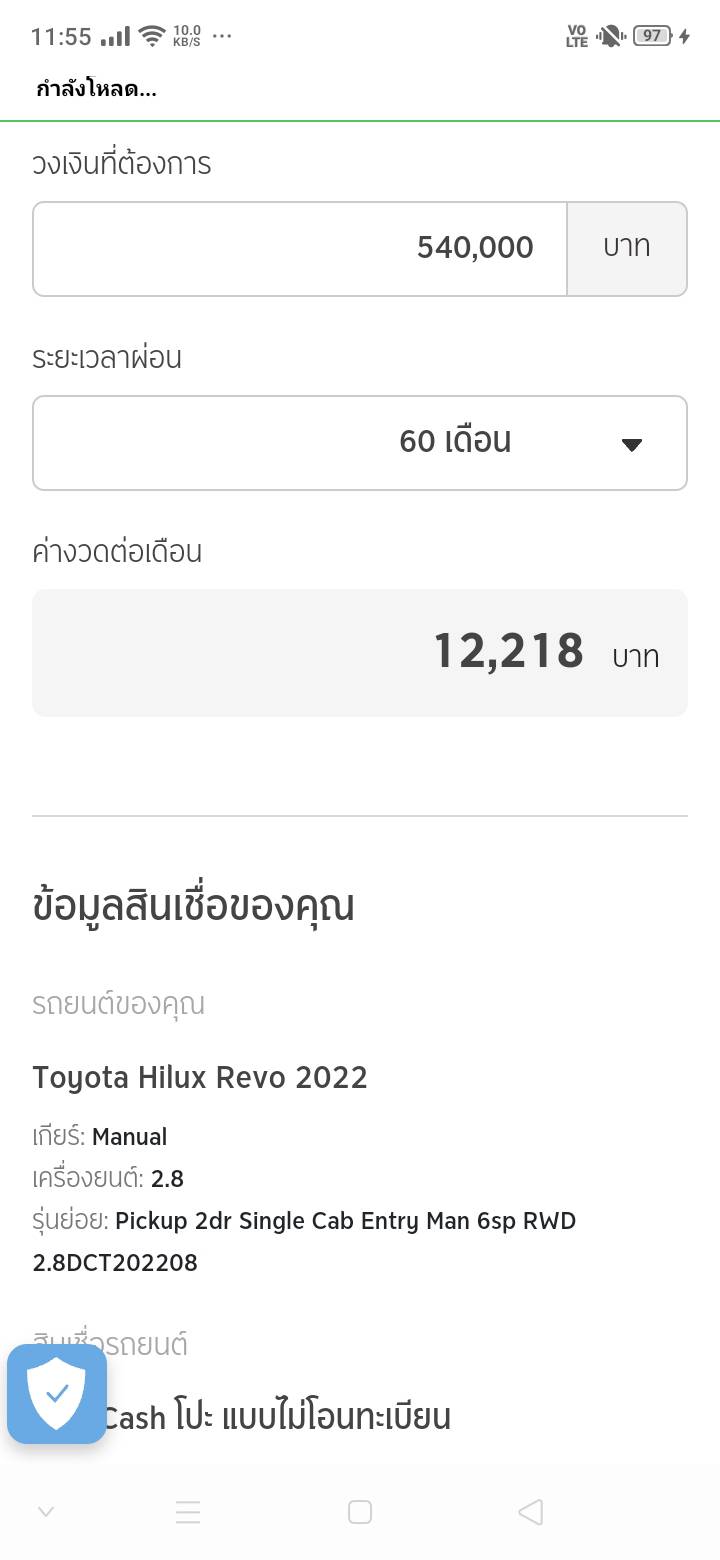The width and height of the screenshot is (720, 1560).
Task: Open the navigation bar menu button
Action: click(188, 1512)
